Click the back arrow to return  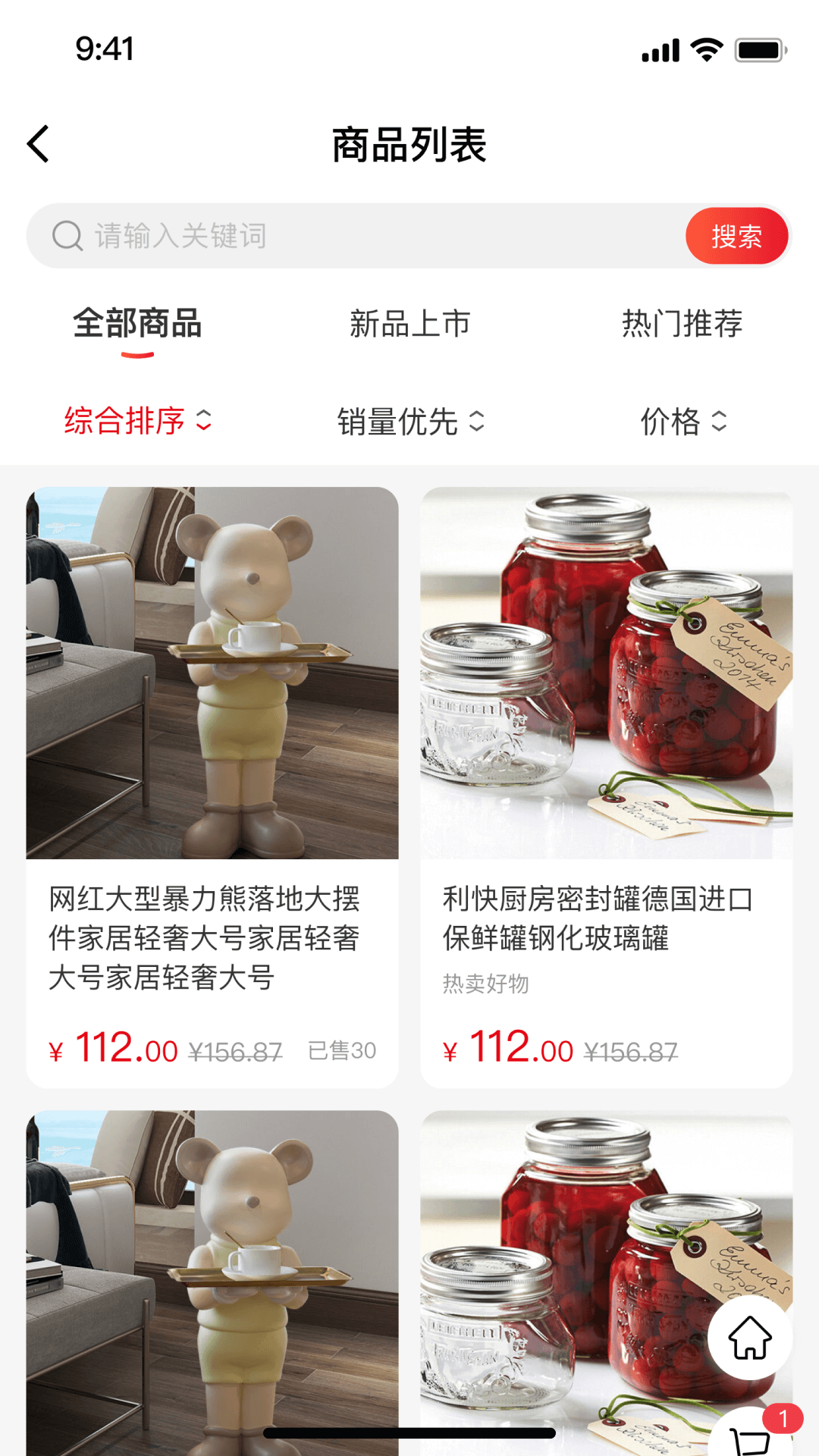tap(37, 144)
